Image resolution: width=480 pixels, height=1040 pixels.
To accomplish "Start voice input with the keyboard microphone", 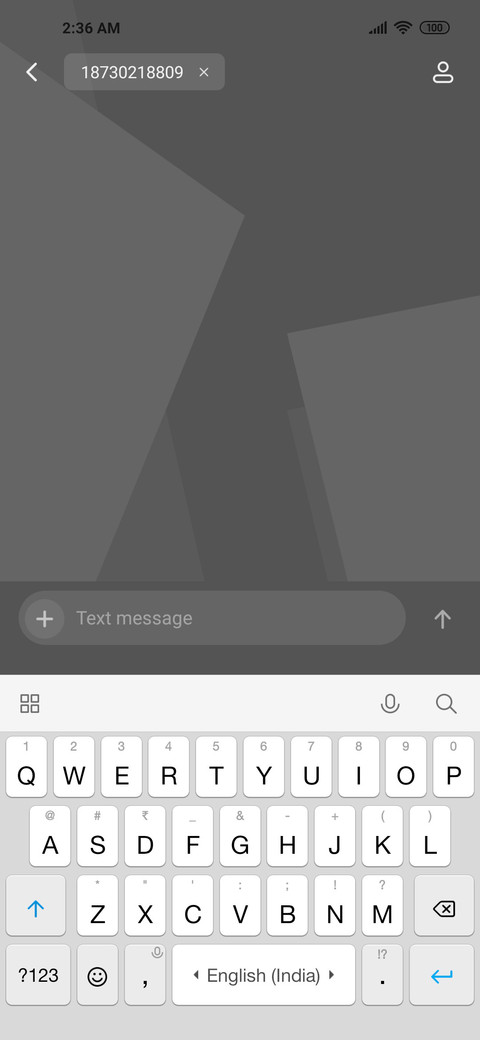I will [390, 704].
